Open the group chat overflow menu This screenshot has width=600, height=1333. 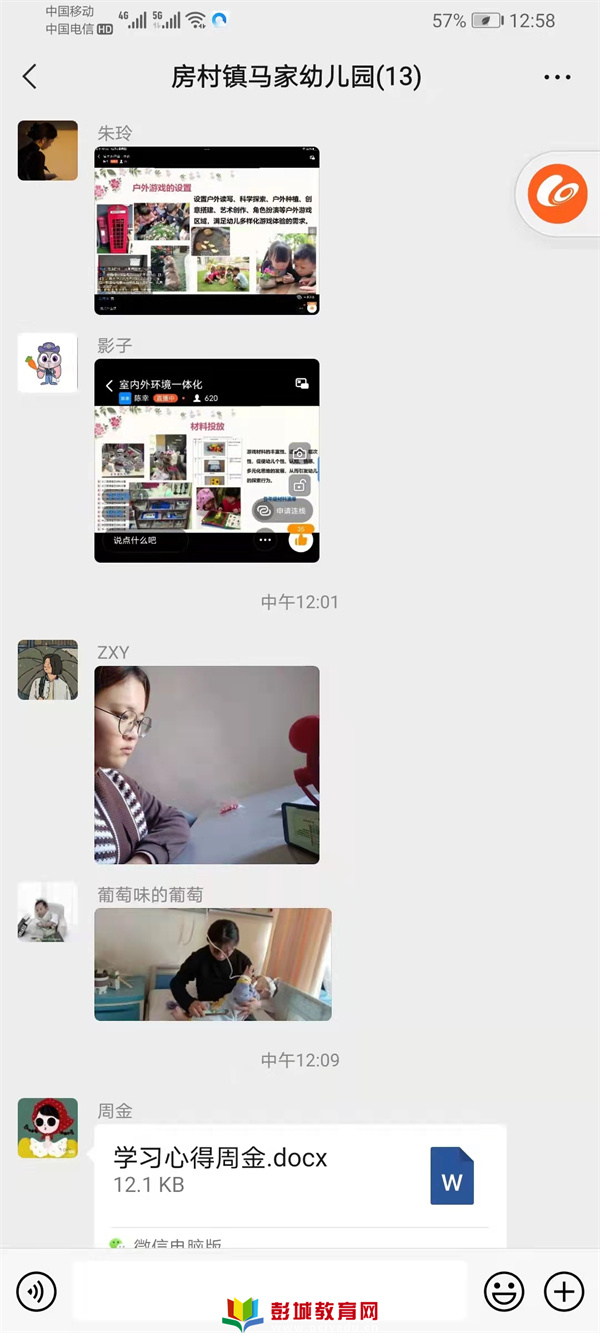(x=556, y=77)
